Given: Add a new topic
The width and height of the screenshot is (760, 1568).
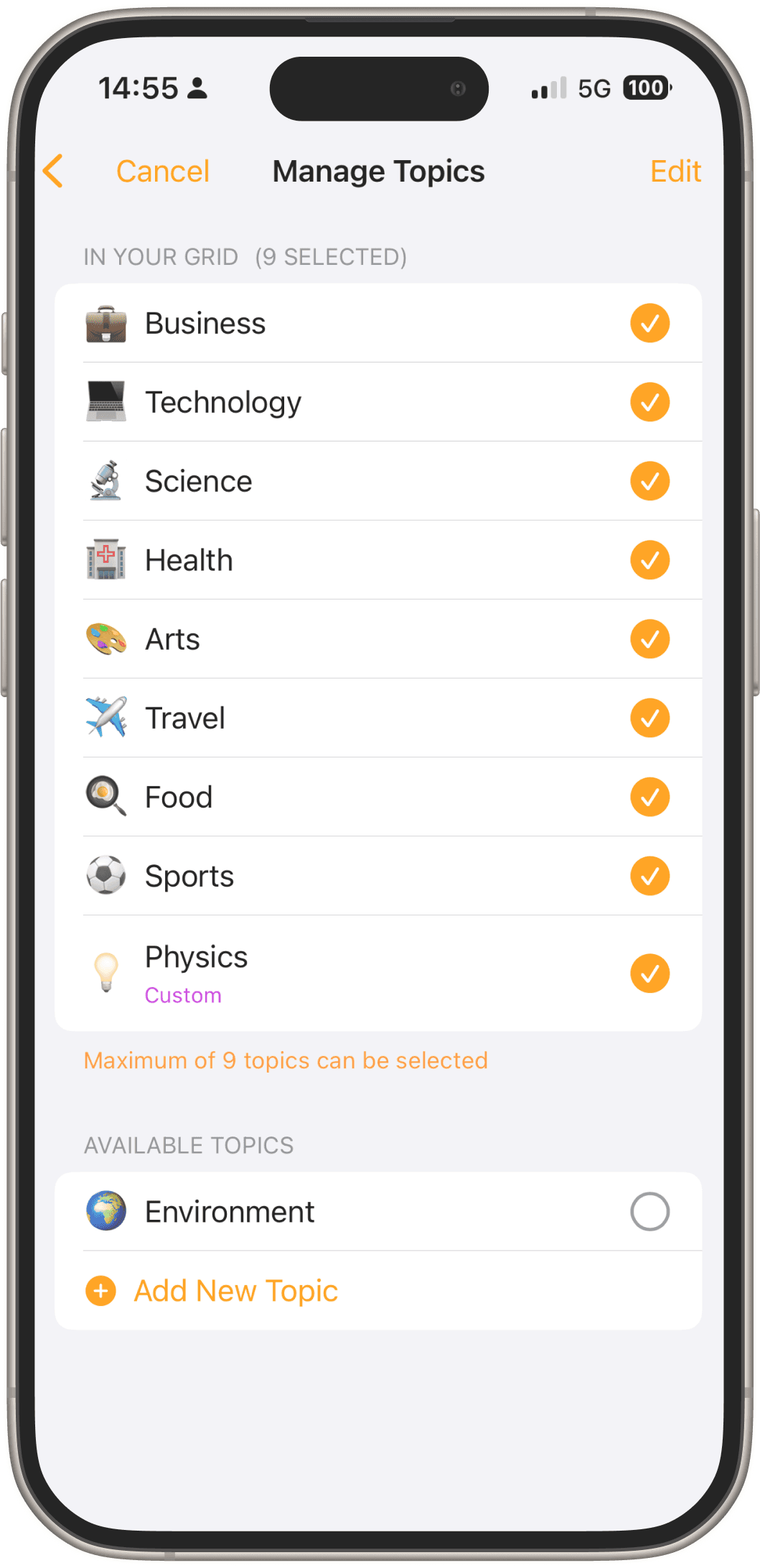Looking at the screenshot, I should tap(235, 1291).
